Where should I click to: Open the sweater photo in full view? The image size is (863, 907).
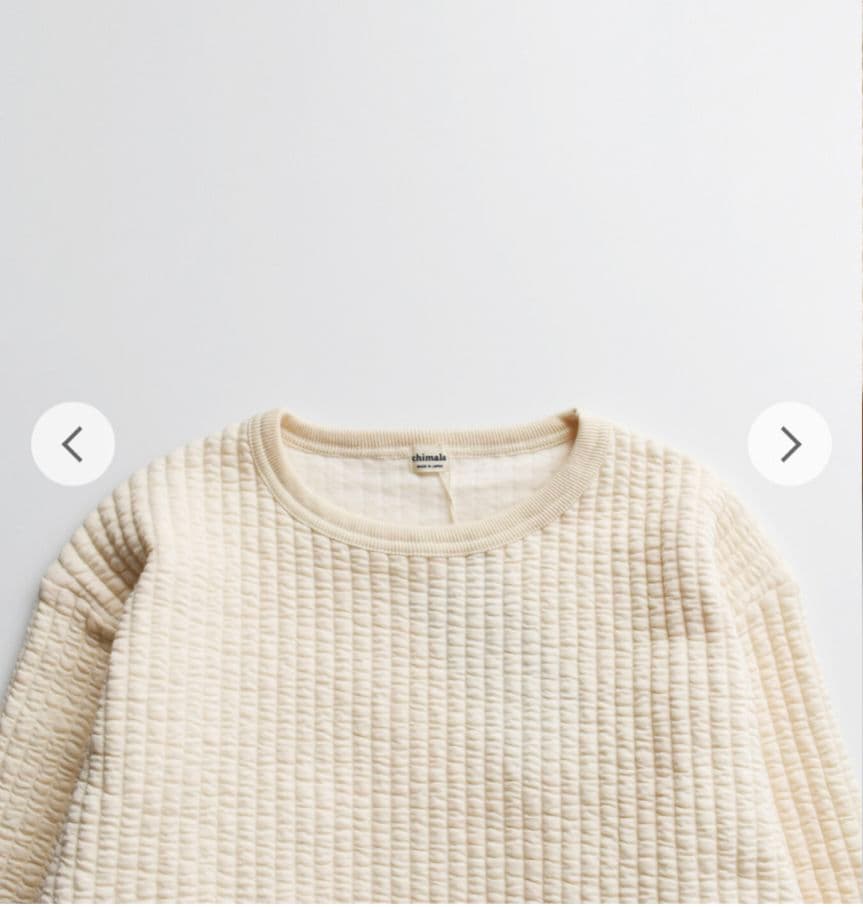point(430,650)
